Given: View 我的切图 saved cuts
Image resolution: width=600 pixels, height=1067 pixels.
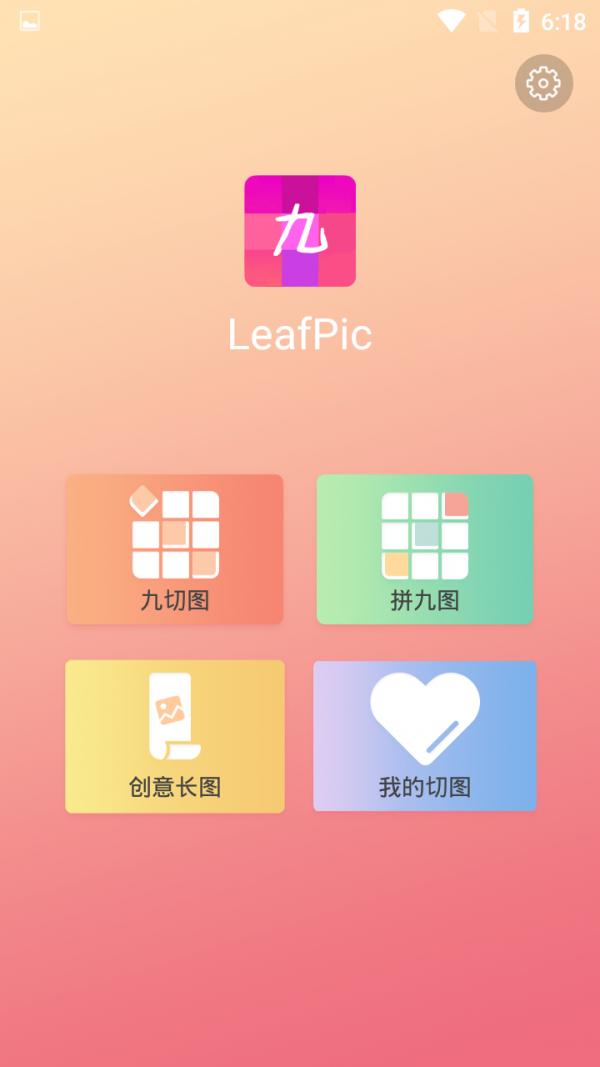Looking at the screenshot, I should pos(425,736).
